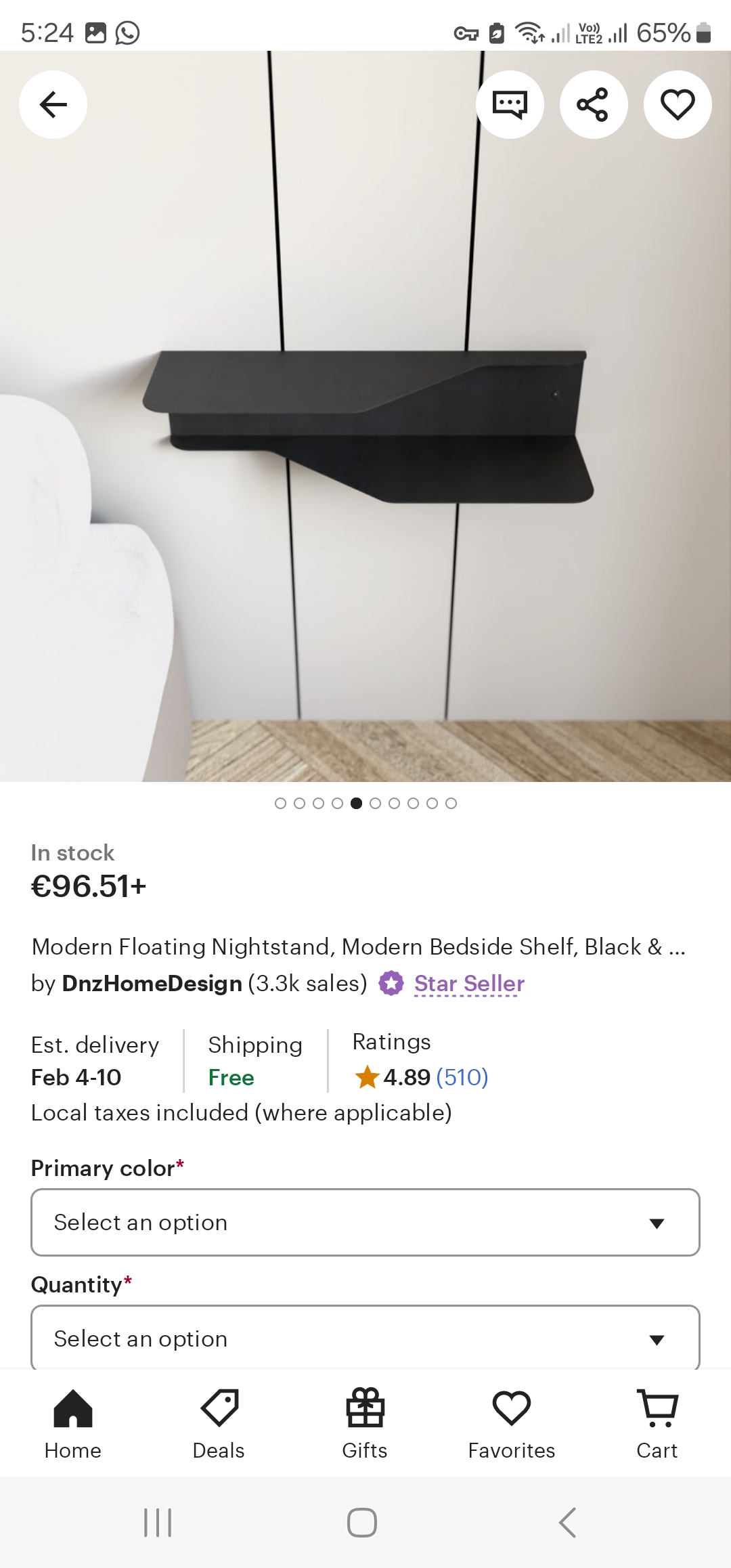Image resolution: width=731 pixels, height=1568 pixels.
Task: Switch to the Deals tab
Action: tap(219, 1423)
